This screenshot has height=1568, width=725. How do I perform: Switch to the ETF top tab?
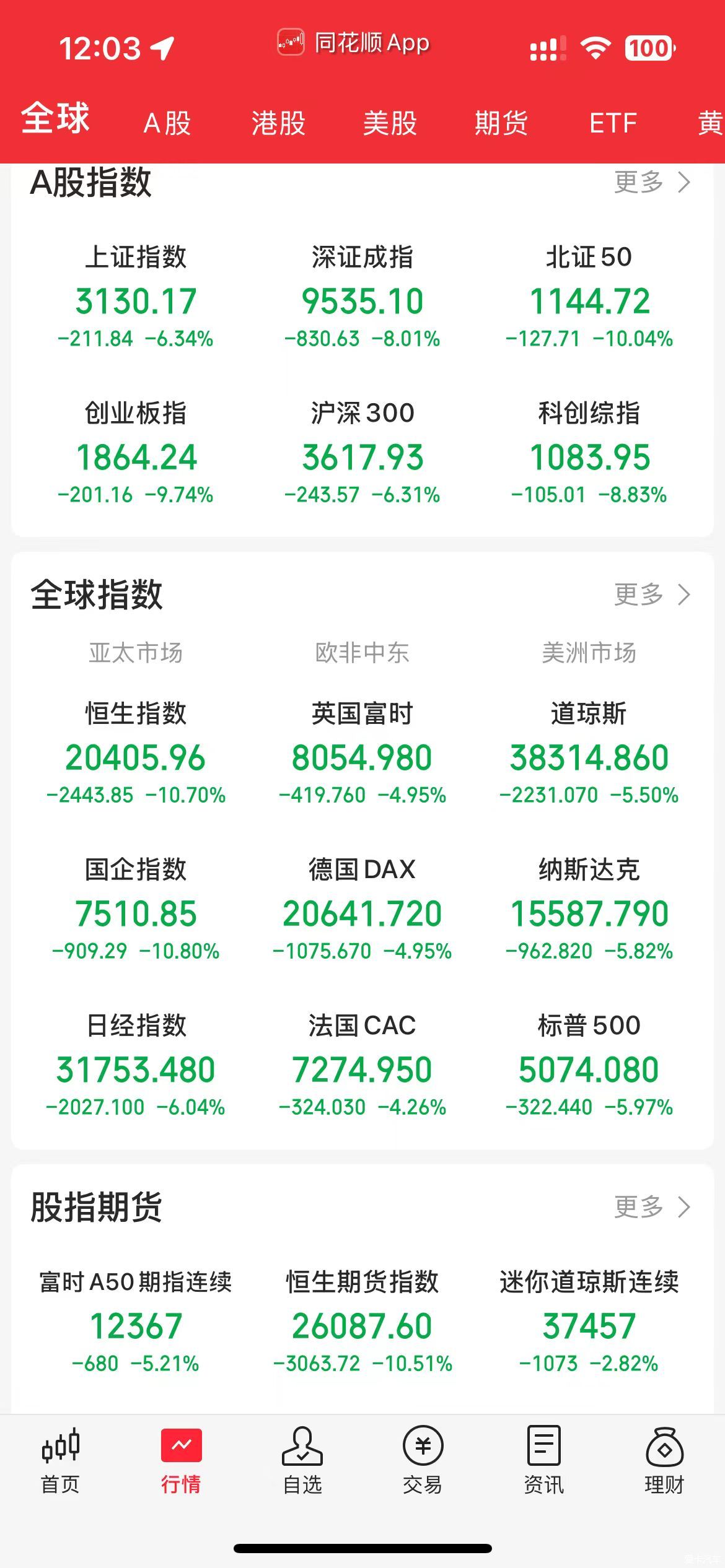[613, 123]
